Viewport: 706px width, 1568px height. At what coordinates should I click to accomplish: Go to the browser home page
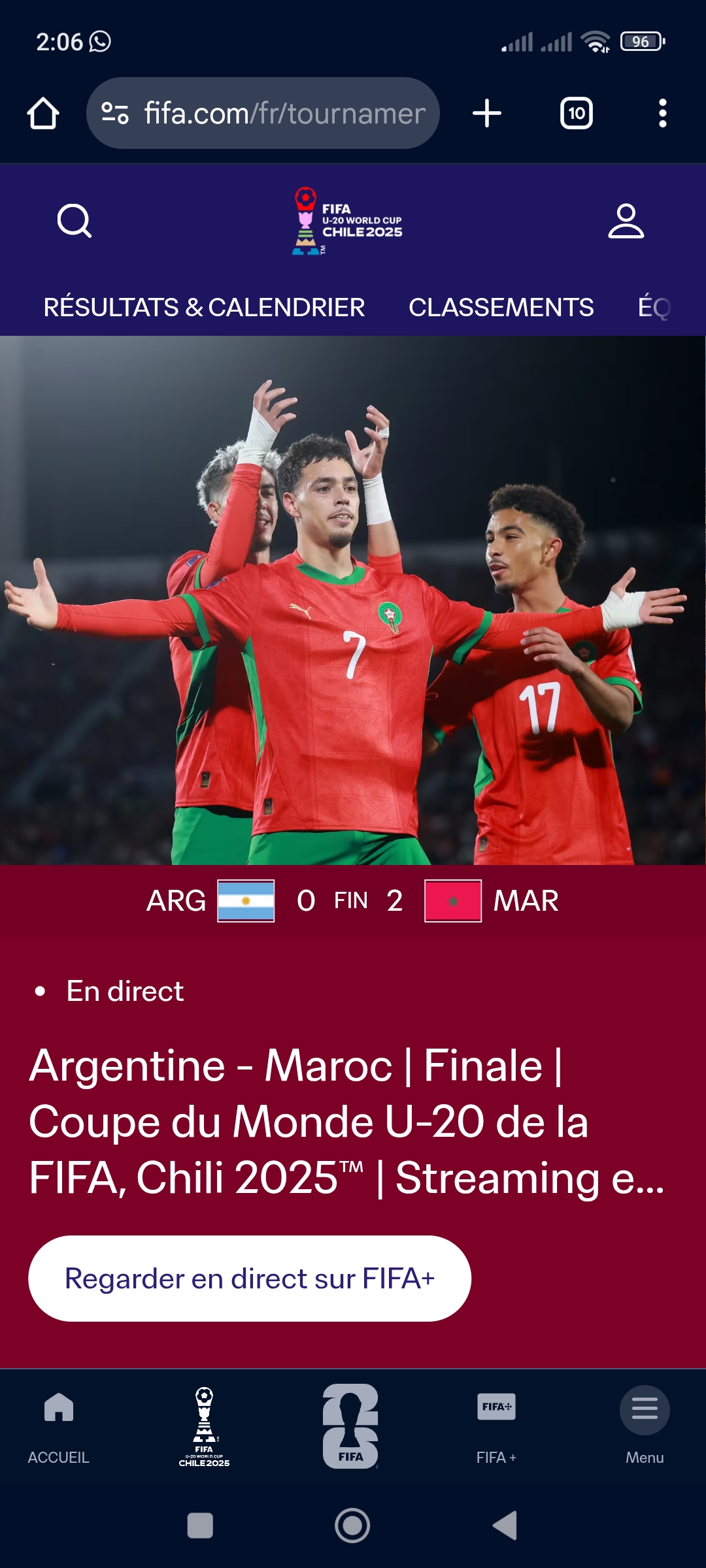click(x=43, y=114)
